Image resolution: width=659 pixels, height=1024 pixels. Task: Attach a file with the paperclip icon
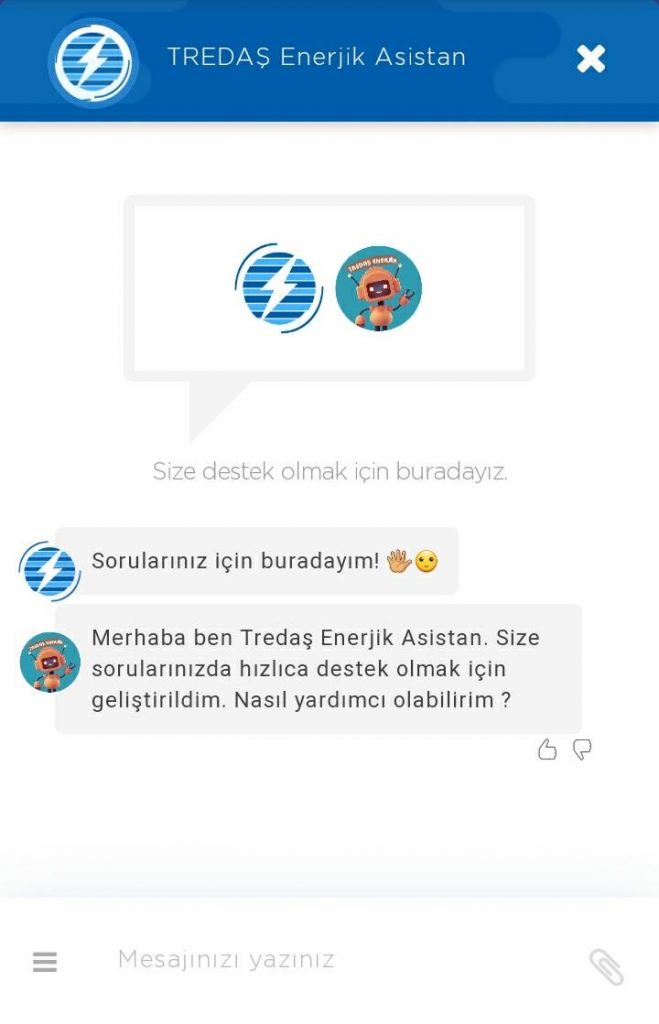[606, 966]
